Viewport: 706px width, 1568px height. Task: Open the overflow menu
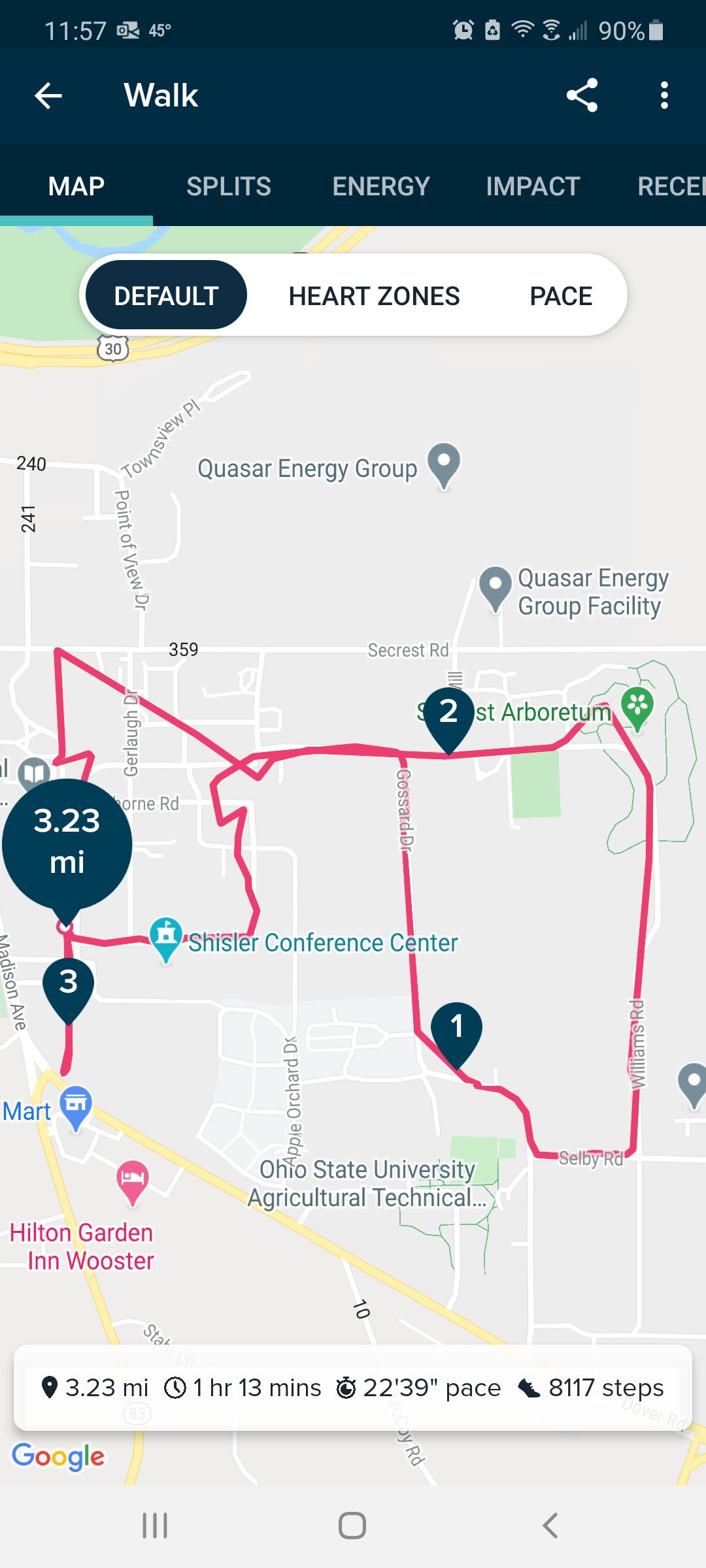point(664,95)
